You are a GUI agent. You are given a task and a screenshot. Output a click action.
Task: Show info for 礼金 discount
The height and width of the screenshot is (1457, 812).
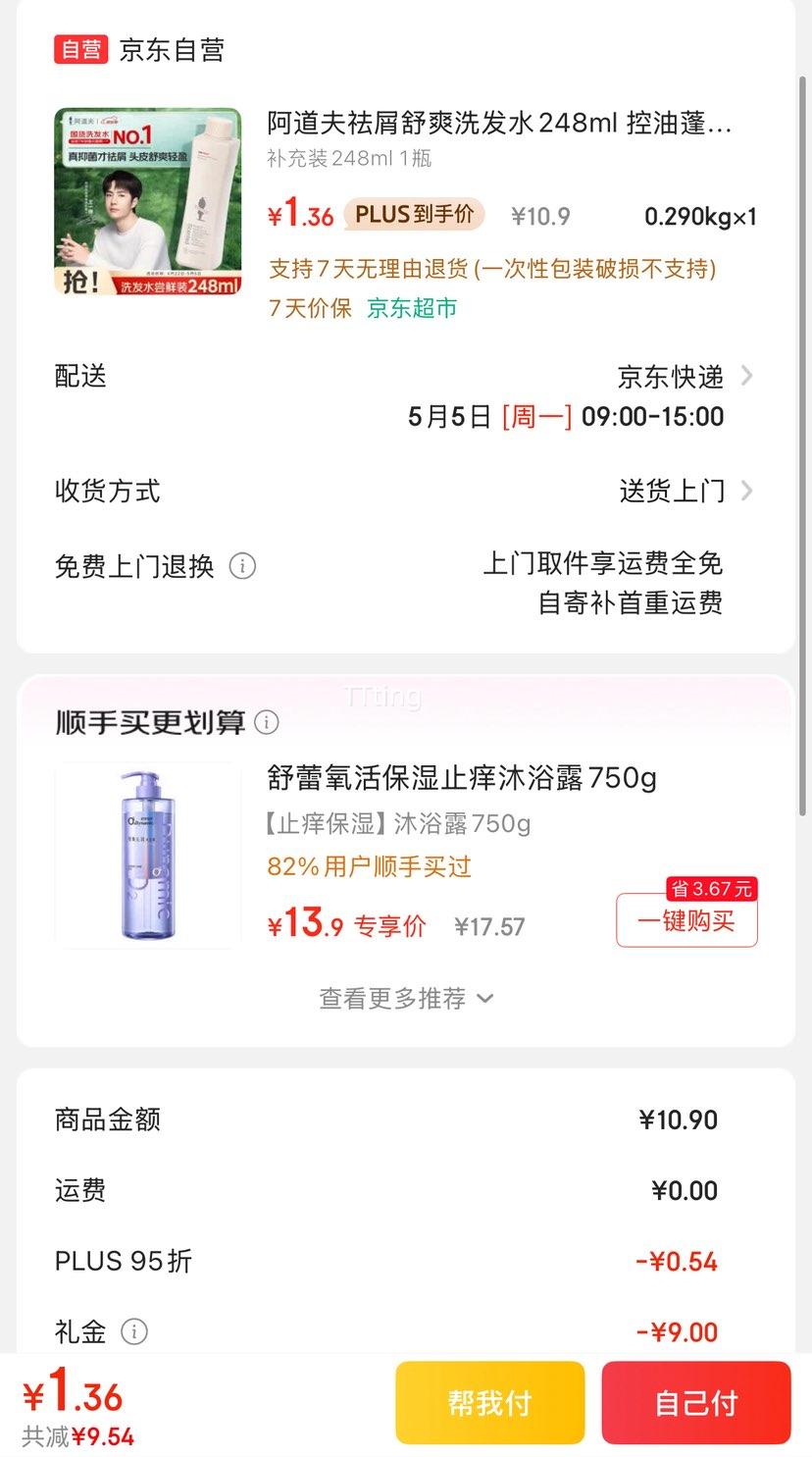pos(134,1331)
